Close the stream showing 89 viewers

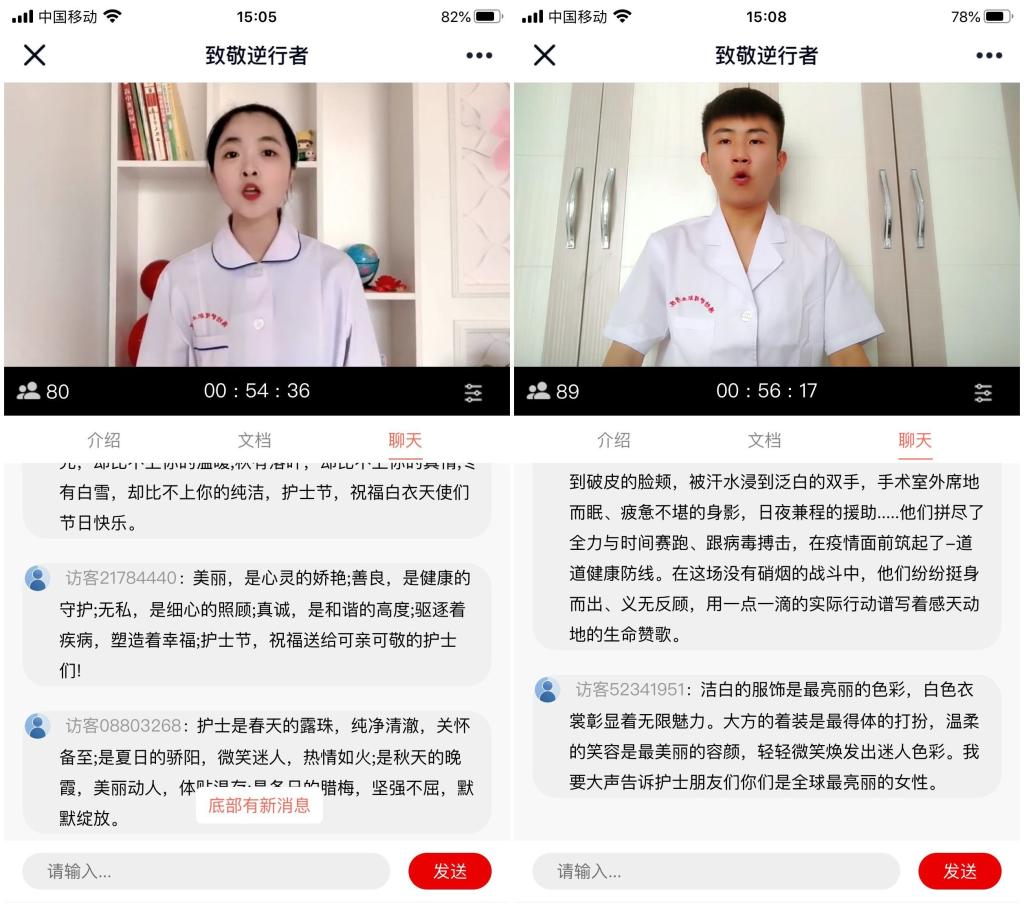[x=545, y=56]
